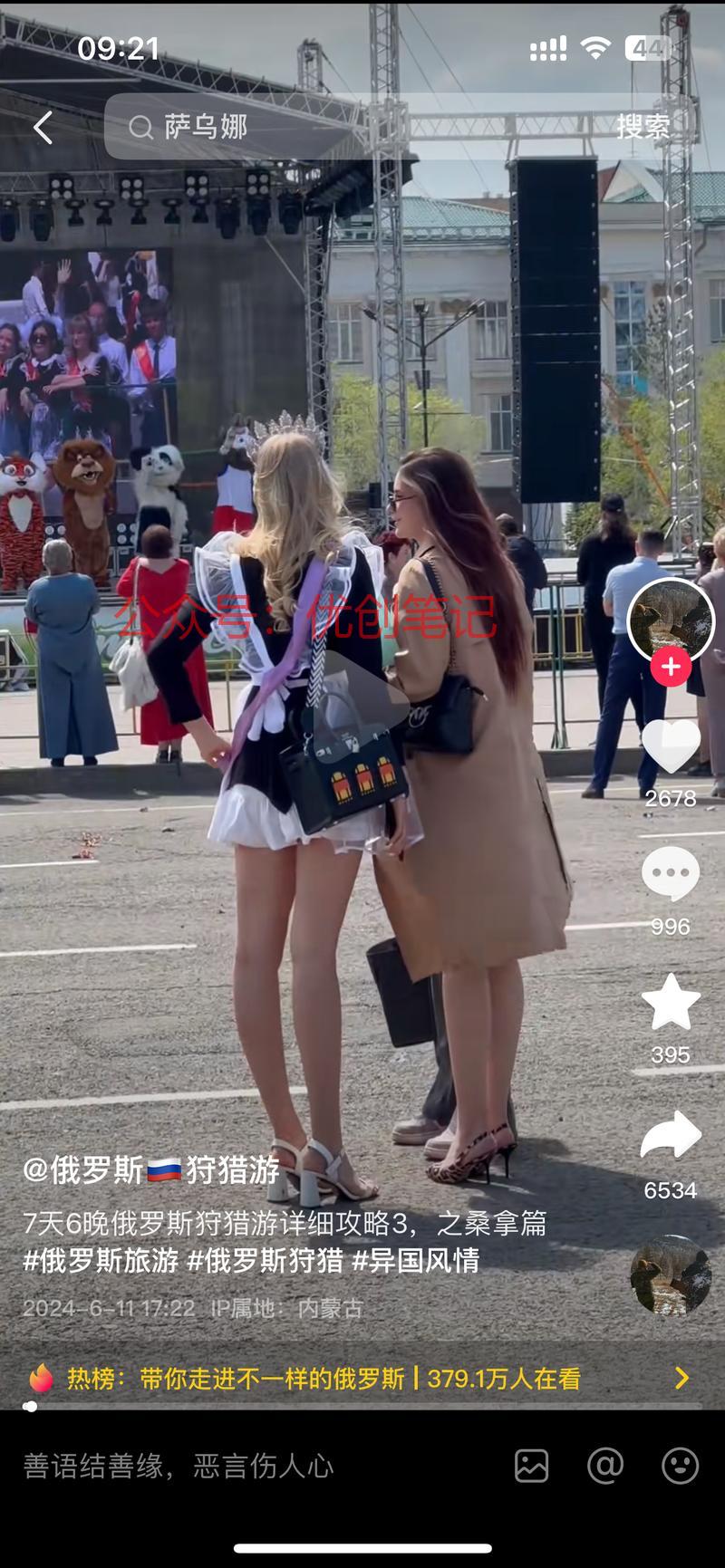
Task: Open the @俄罗斯狩猎游 profile name
Action: pos(151,1170)
